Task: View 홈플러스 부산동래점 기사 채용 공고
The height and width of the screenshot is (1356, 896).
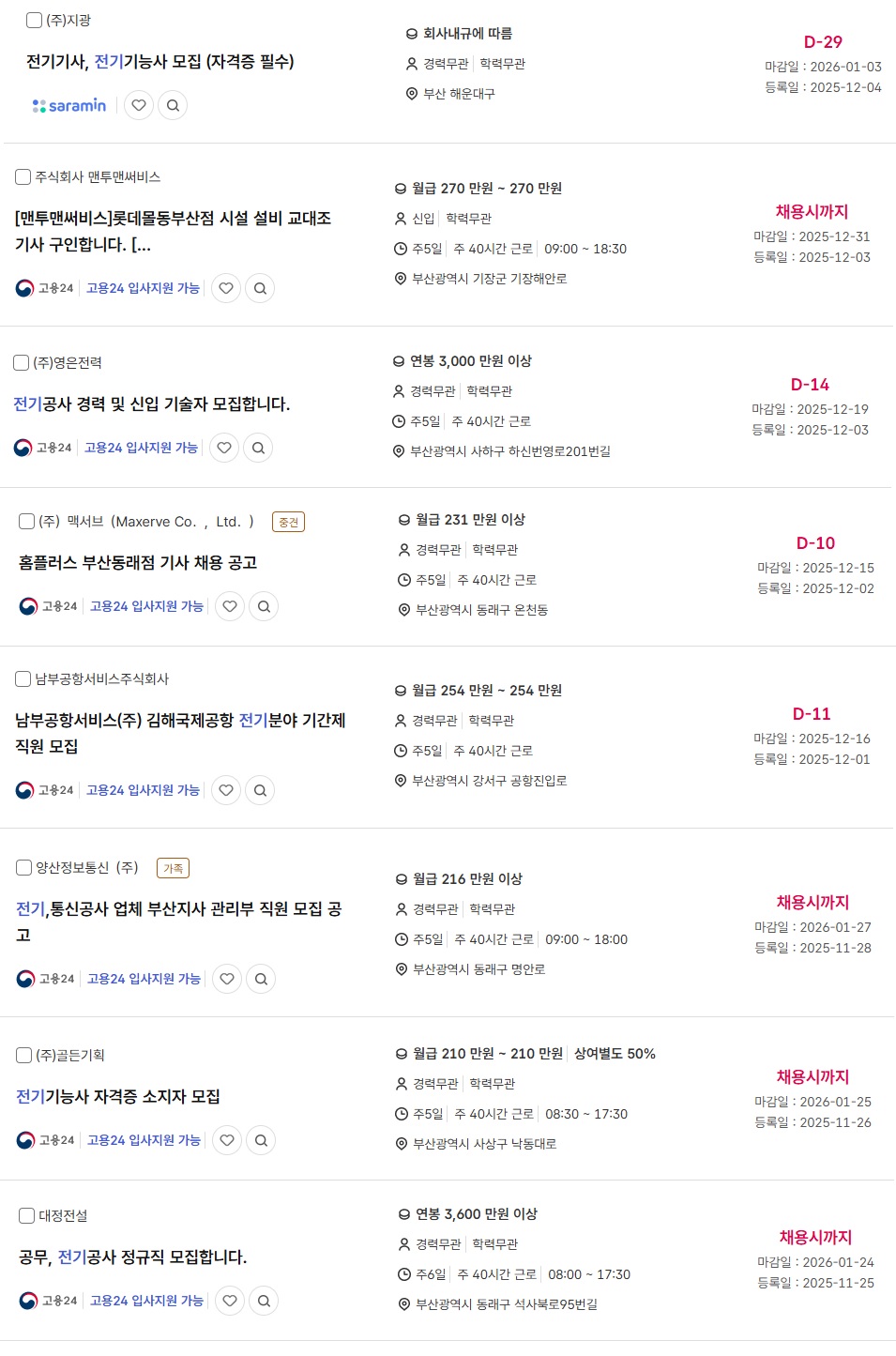Action: click(138, 563)
